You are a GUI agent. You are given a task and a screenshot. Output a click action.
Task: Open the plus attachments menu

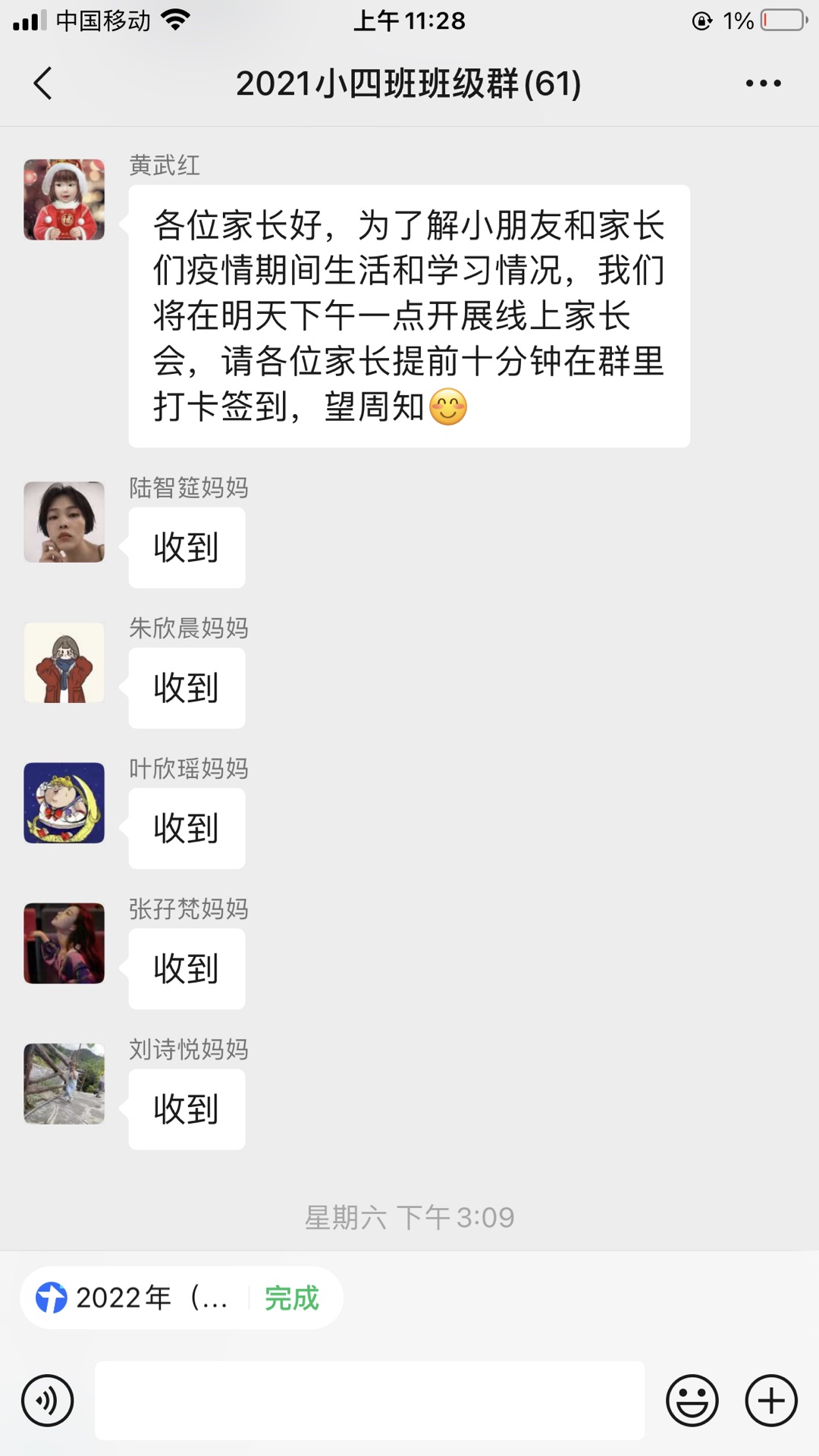coord(771,1401)
